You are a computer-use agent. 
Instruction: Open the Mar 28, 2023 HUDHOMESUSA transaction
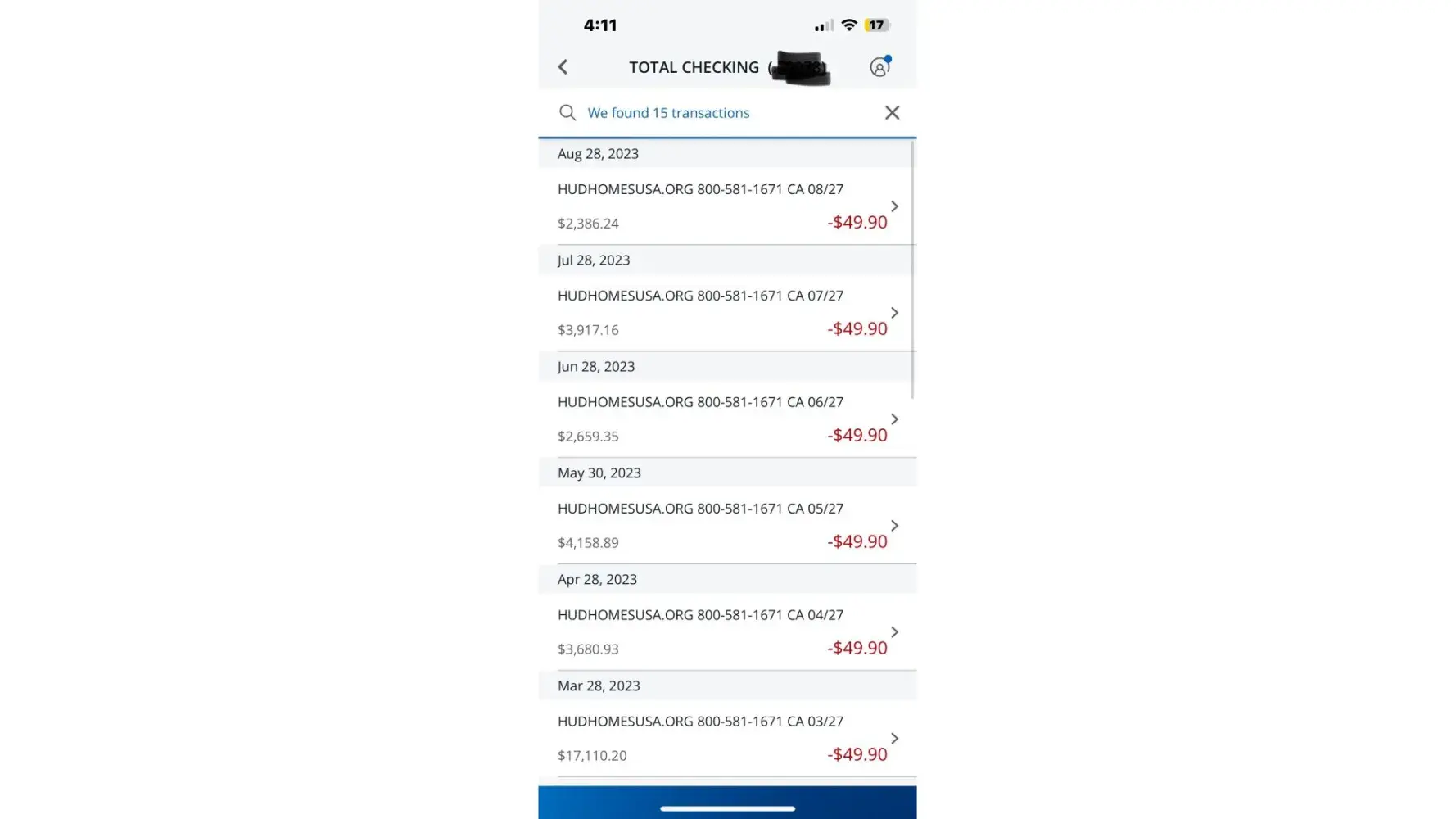(726, 739)
